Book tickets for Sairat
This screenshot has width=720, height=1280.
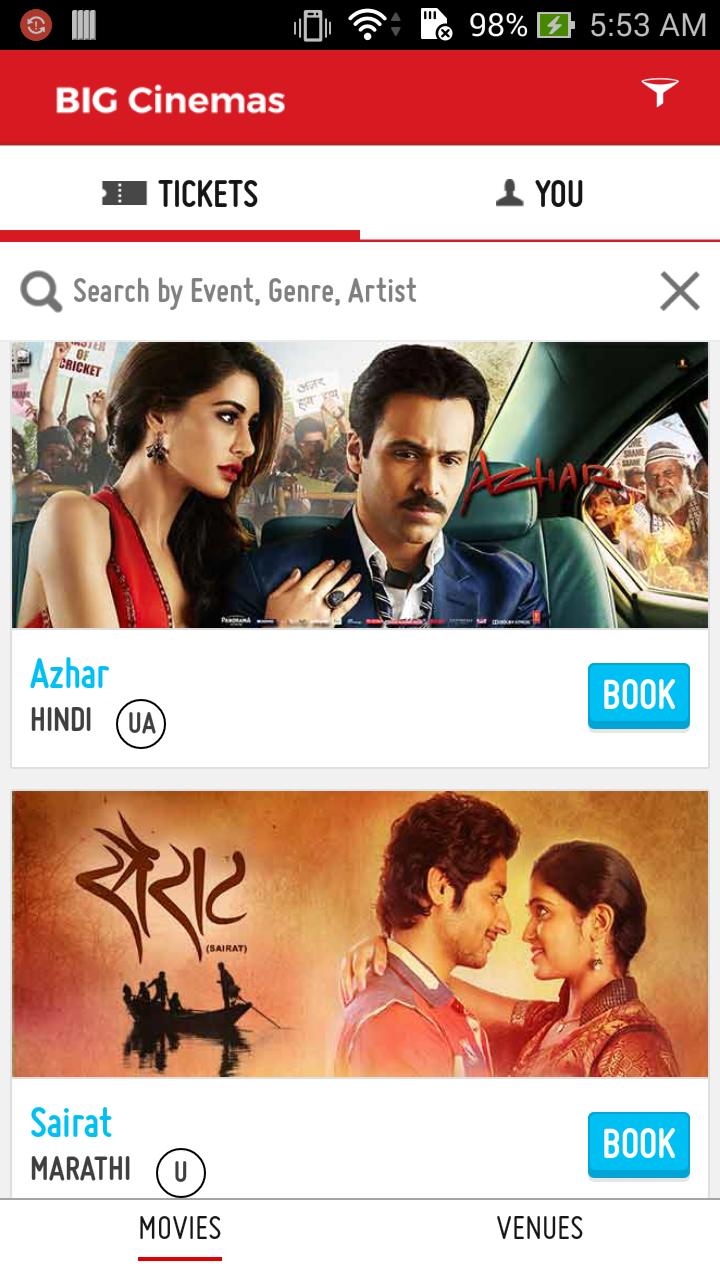pyautogui.click(x=638, y=1143)
